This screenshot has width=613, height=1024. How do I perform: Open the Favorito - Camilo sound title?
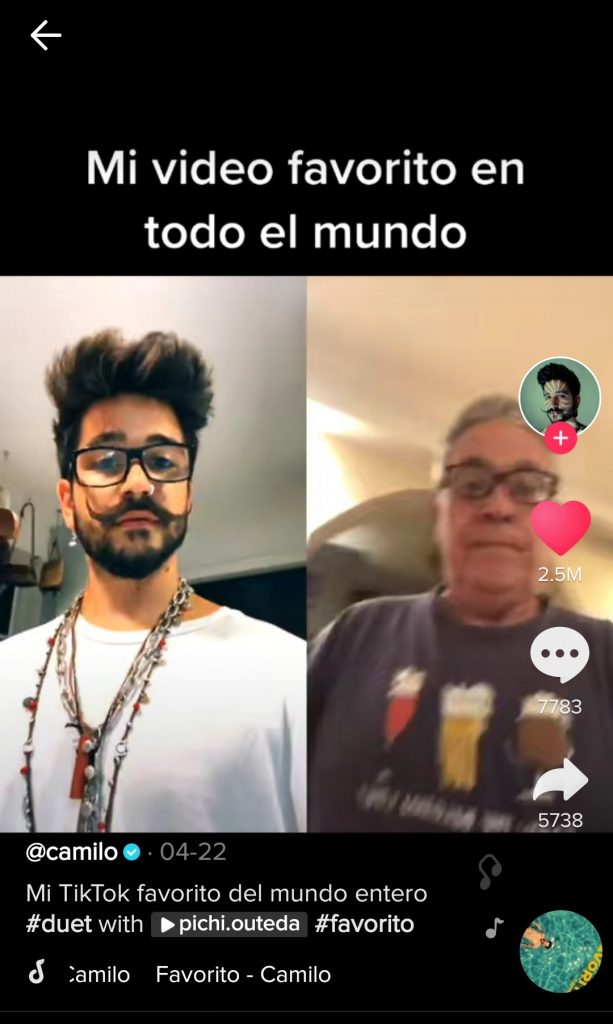point(243,974)
